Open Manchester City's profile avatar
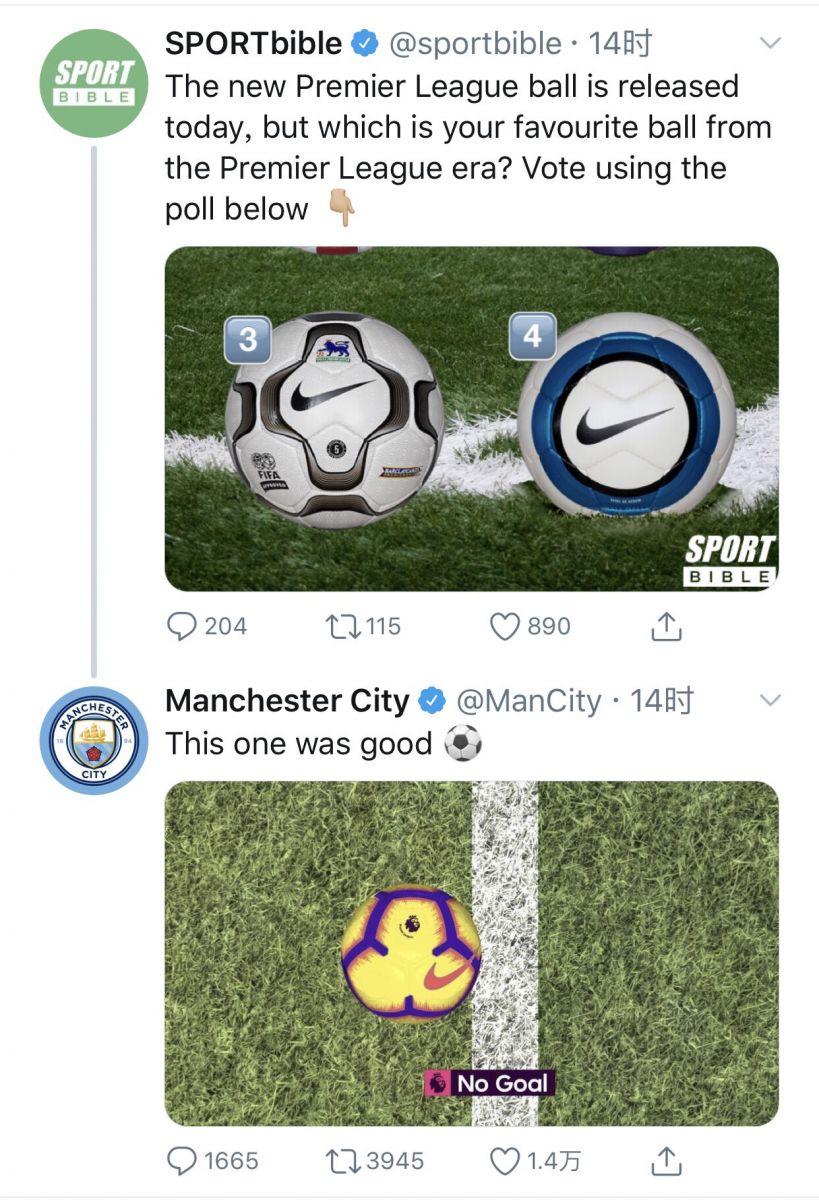 (95, 741)
